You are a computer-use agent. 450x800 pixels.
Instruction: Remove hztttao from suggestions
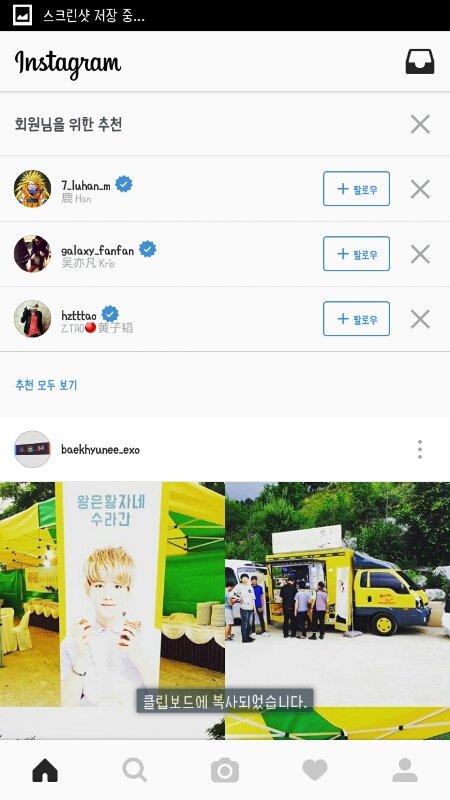tap(420, 319)
